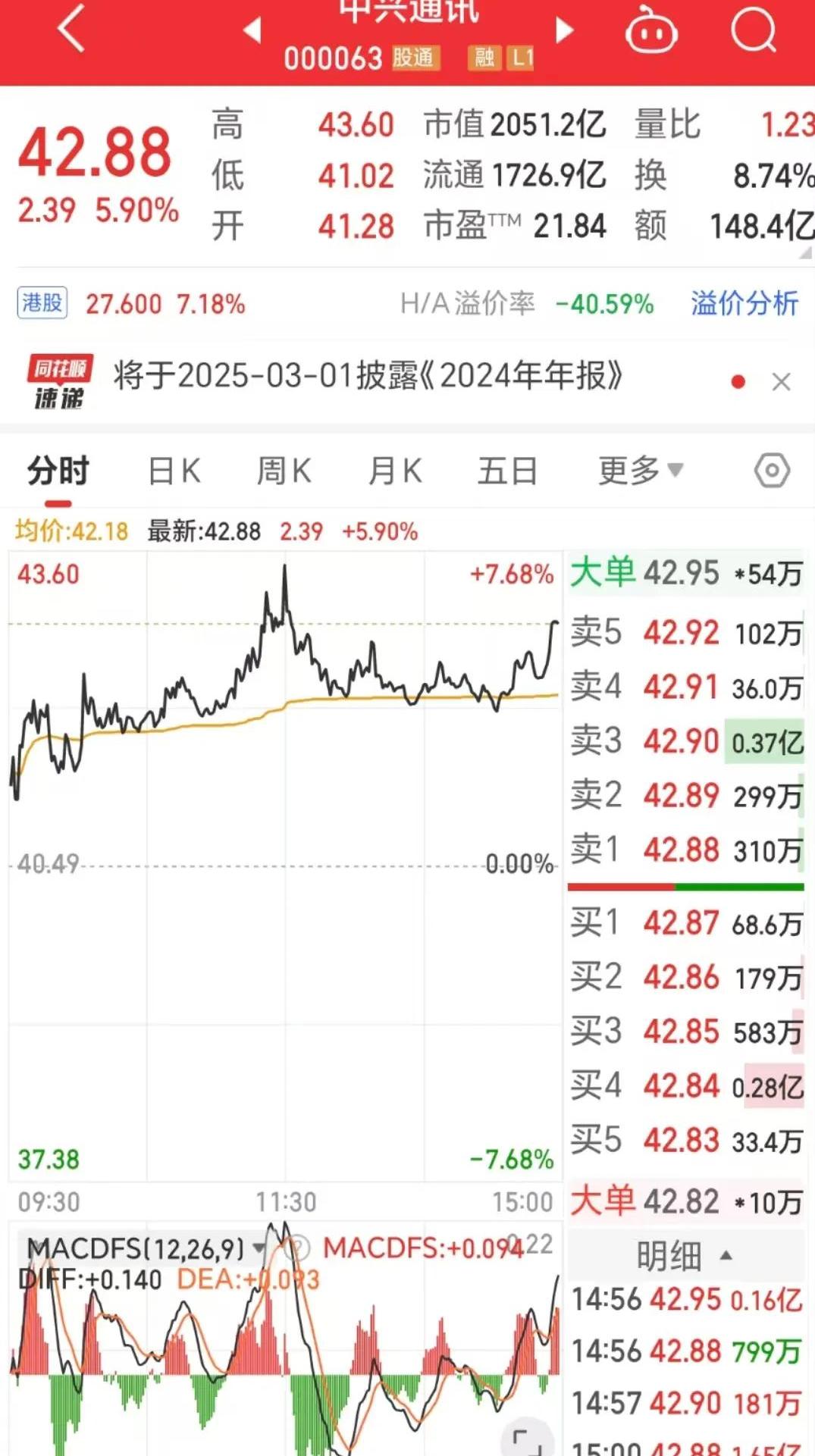Tap the 卖1 42.88 order book row
The image size is (815, 1456).
(684, 850)
